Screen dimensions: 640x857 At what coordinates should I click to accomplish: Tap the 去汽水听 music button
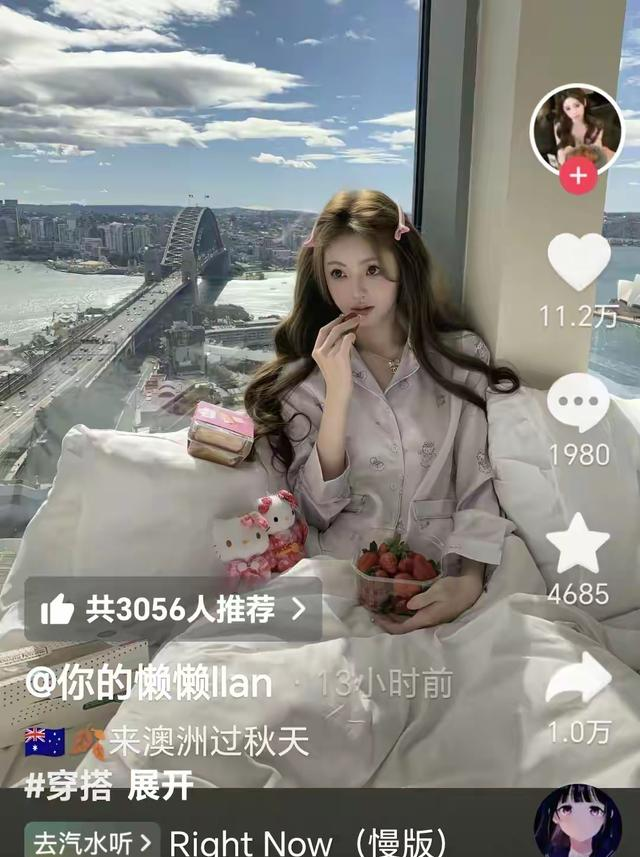pyautogui.click(x=93, y=840)
